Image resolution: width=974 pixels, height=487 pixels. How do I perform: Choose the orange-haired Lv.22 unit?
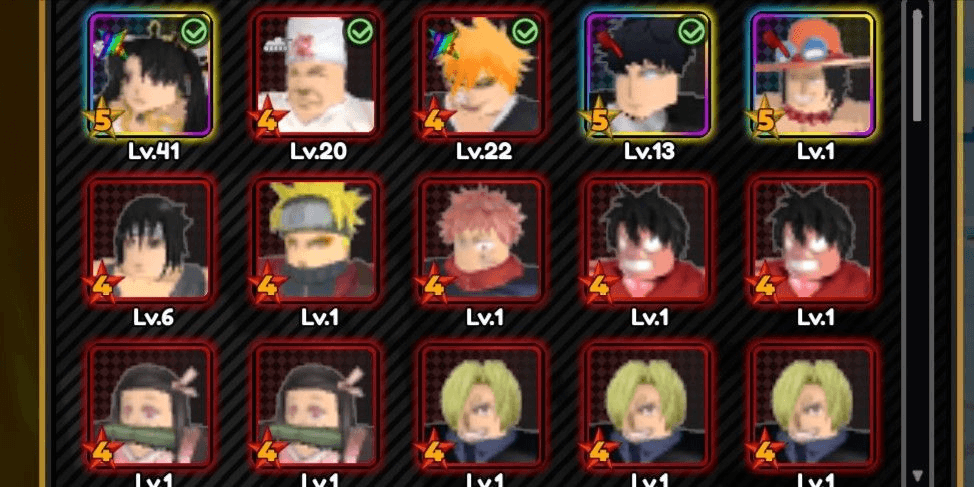click(x=482, y=75)
